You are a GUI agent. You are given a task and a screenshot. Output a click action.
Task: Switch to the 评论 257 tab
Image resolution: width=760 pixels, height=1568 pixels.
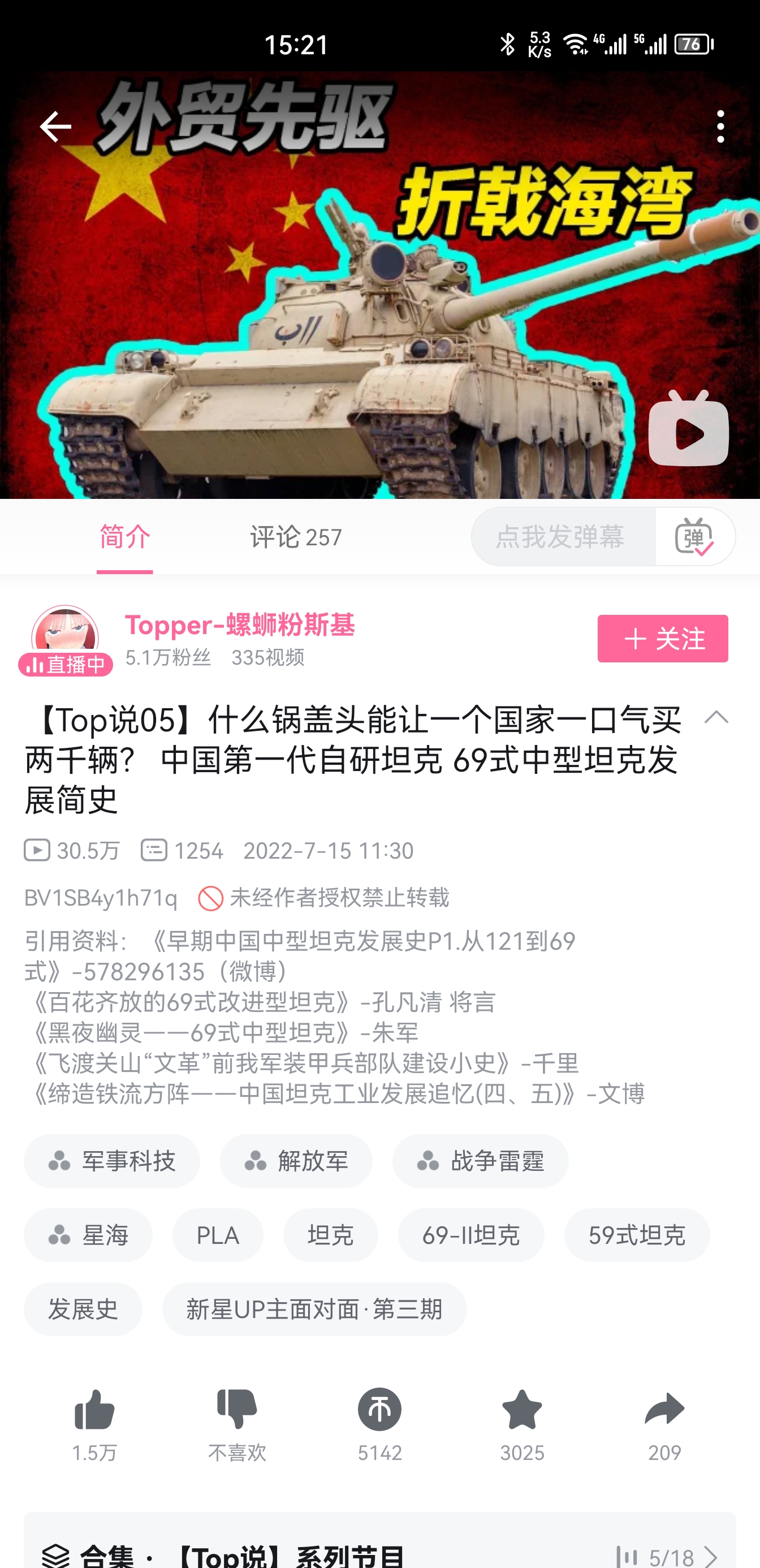pos(295,536)
